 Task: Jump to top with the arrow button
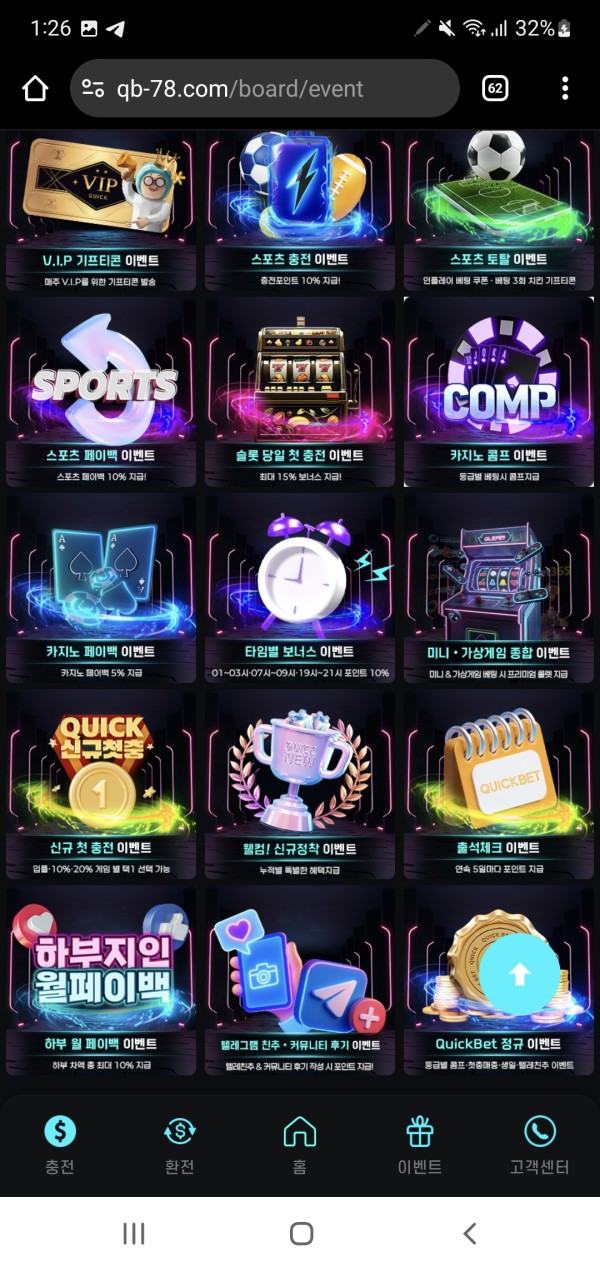[x=520, y=976]
